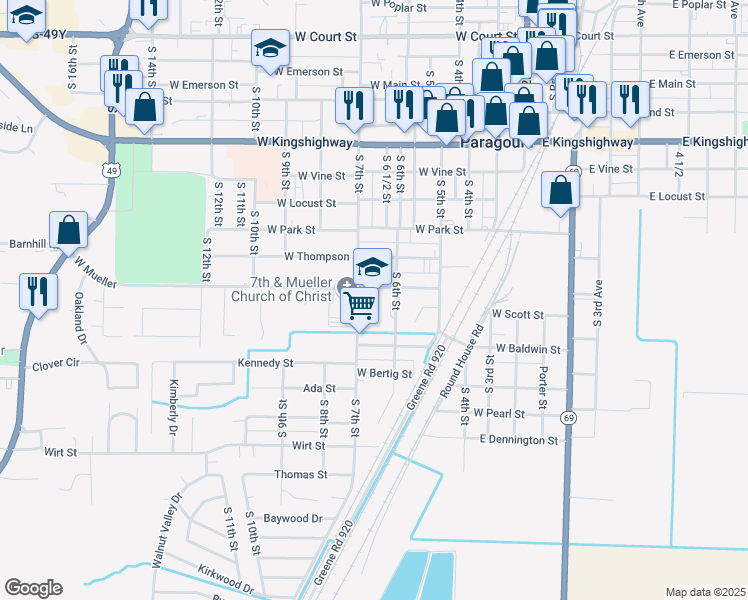Tap the restaurant marker near Oakland Dr
The width and height of the screenshot is (748, 600).
[38, 292]
